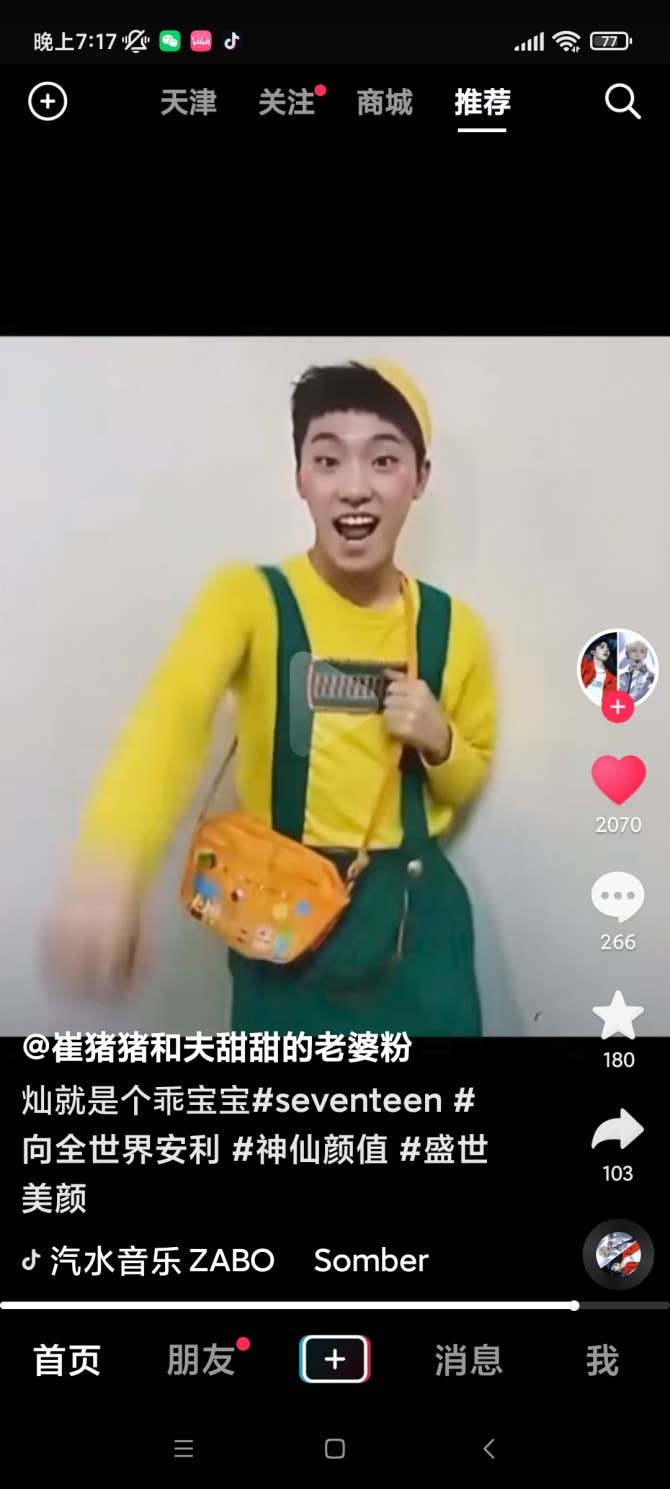Go to the 朋友 tab
This screenshot has width=670, height=1489.
(x=201, y=1360)
